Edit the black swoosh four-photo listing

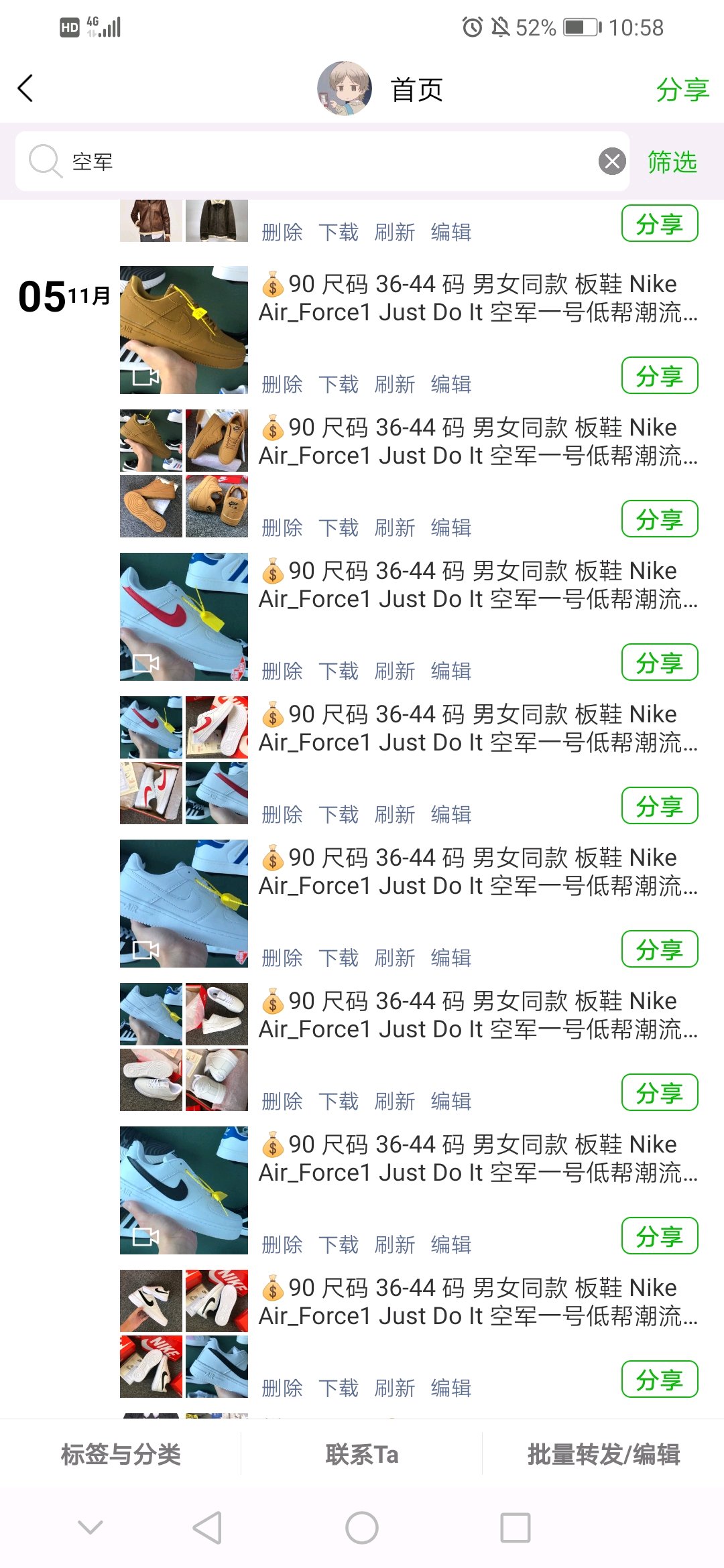[x=450, y=1388]
